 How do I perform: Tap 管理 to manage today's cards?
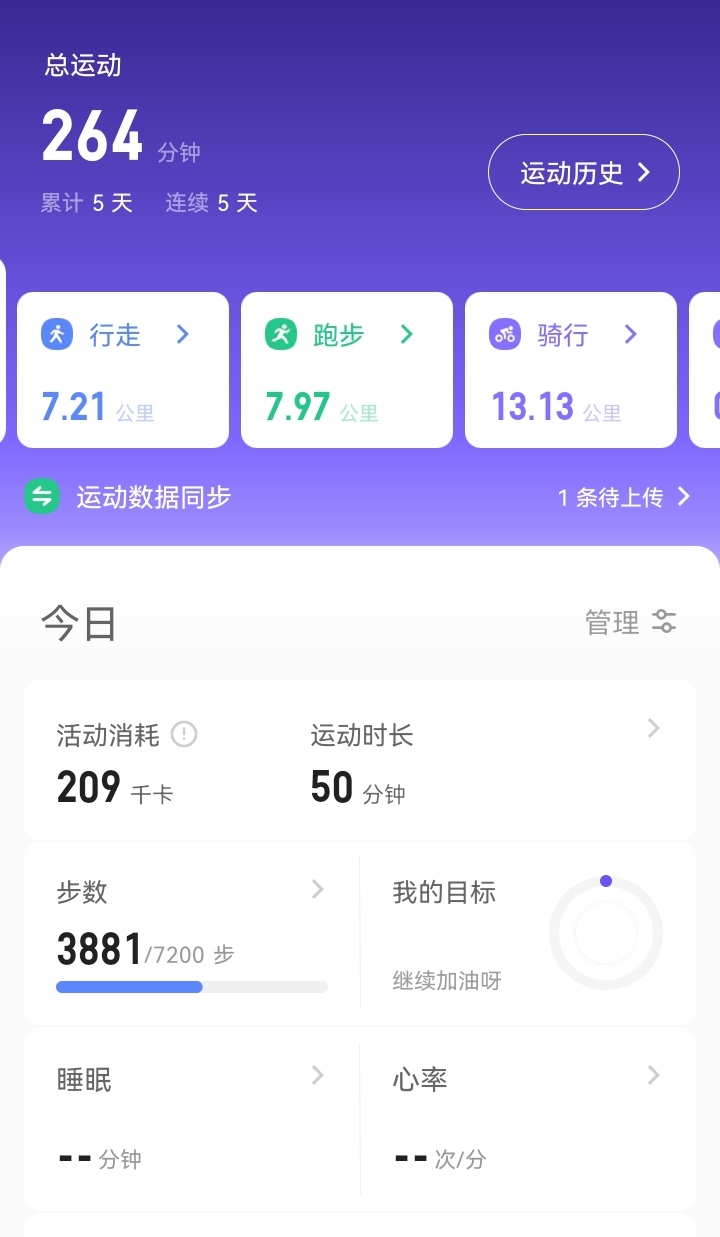[x=631, y=622]
